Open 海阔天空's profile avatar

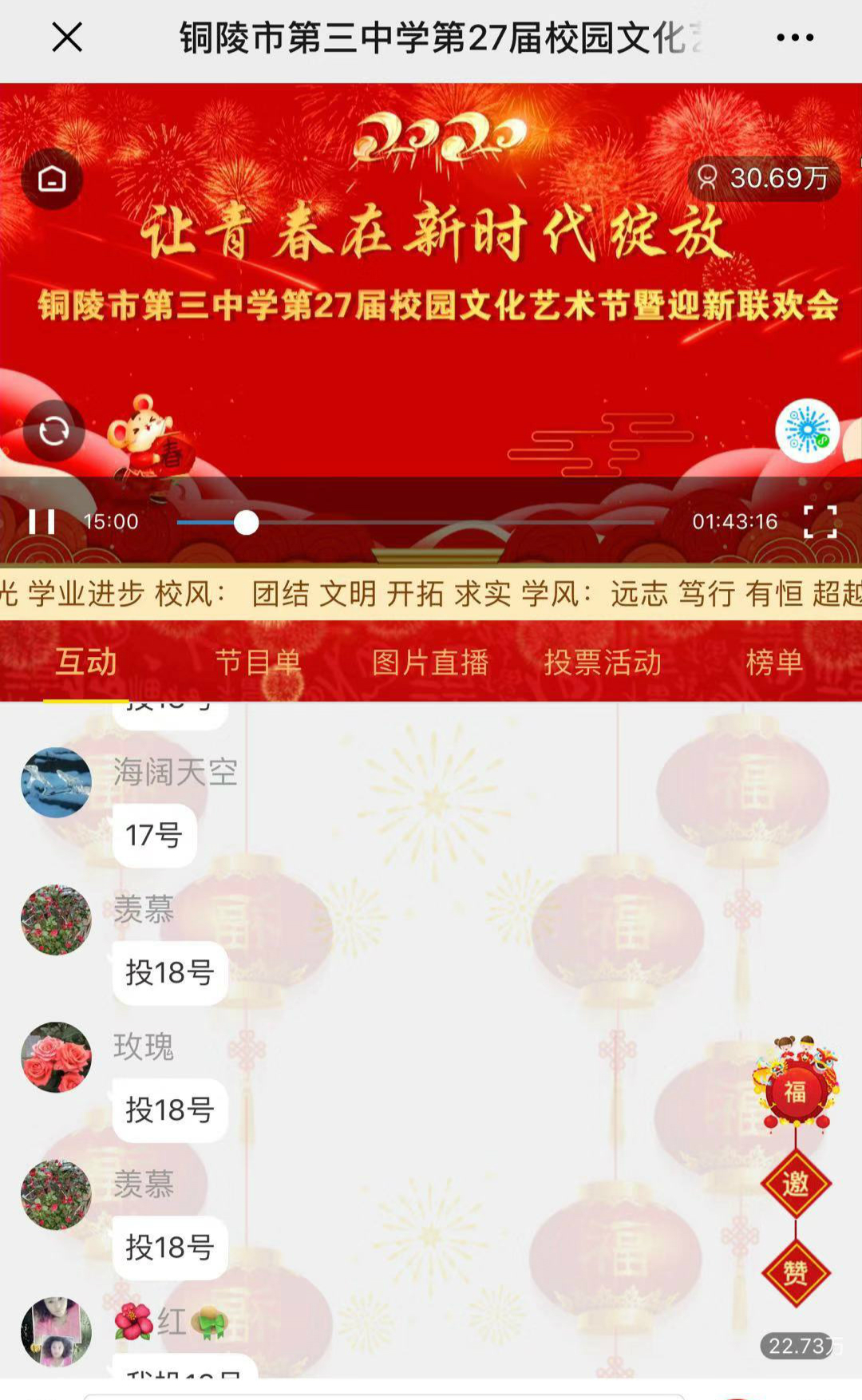click(x=56, y=782)
